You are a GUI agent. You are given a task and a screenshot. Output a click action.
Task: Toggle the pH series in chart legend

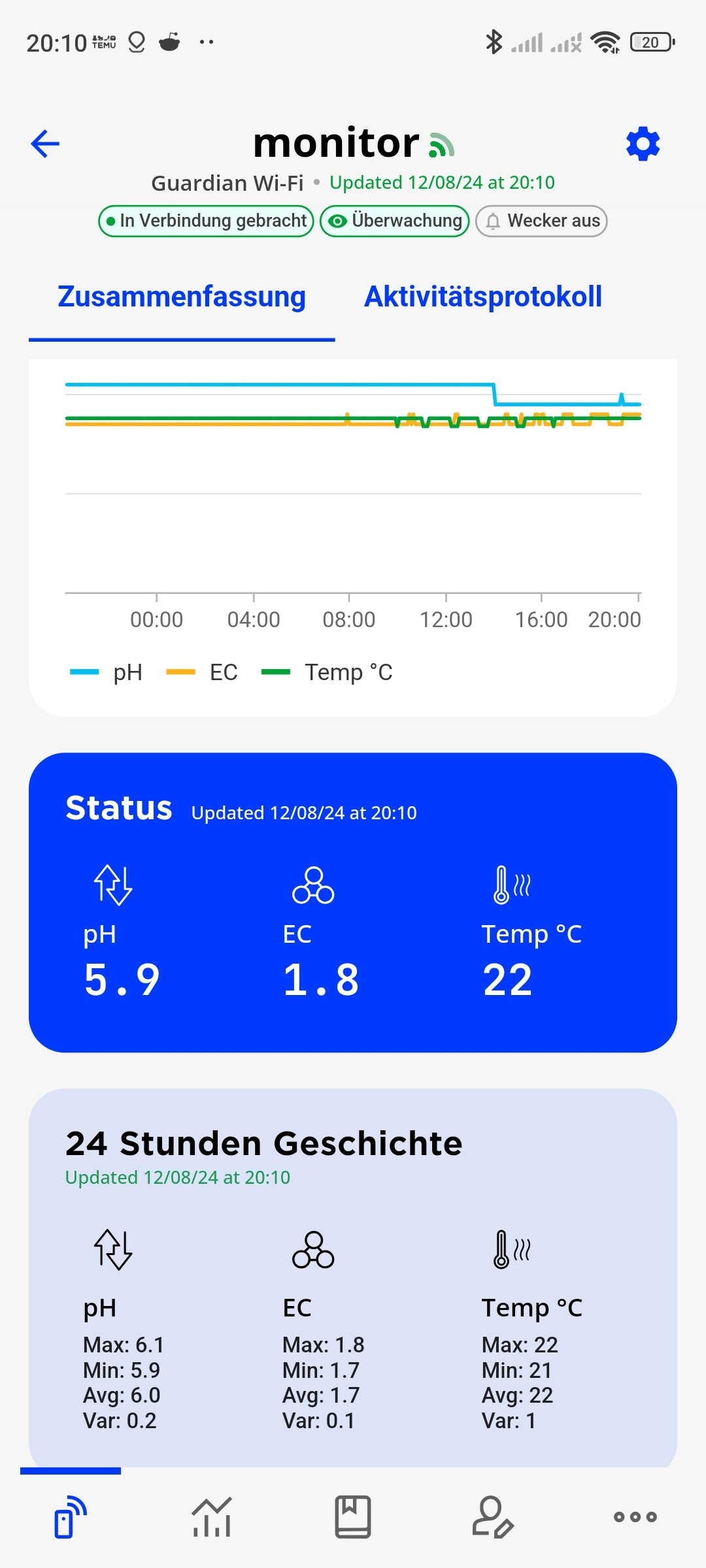pyautogui.click(x=106, y=672)
